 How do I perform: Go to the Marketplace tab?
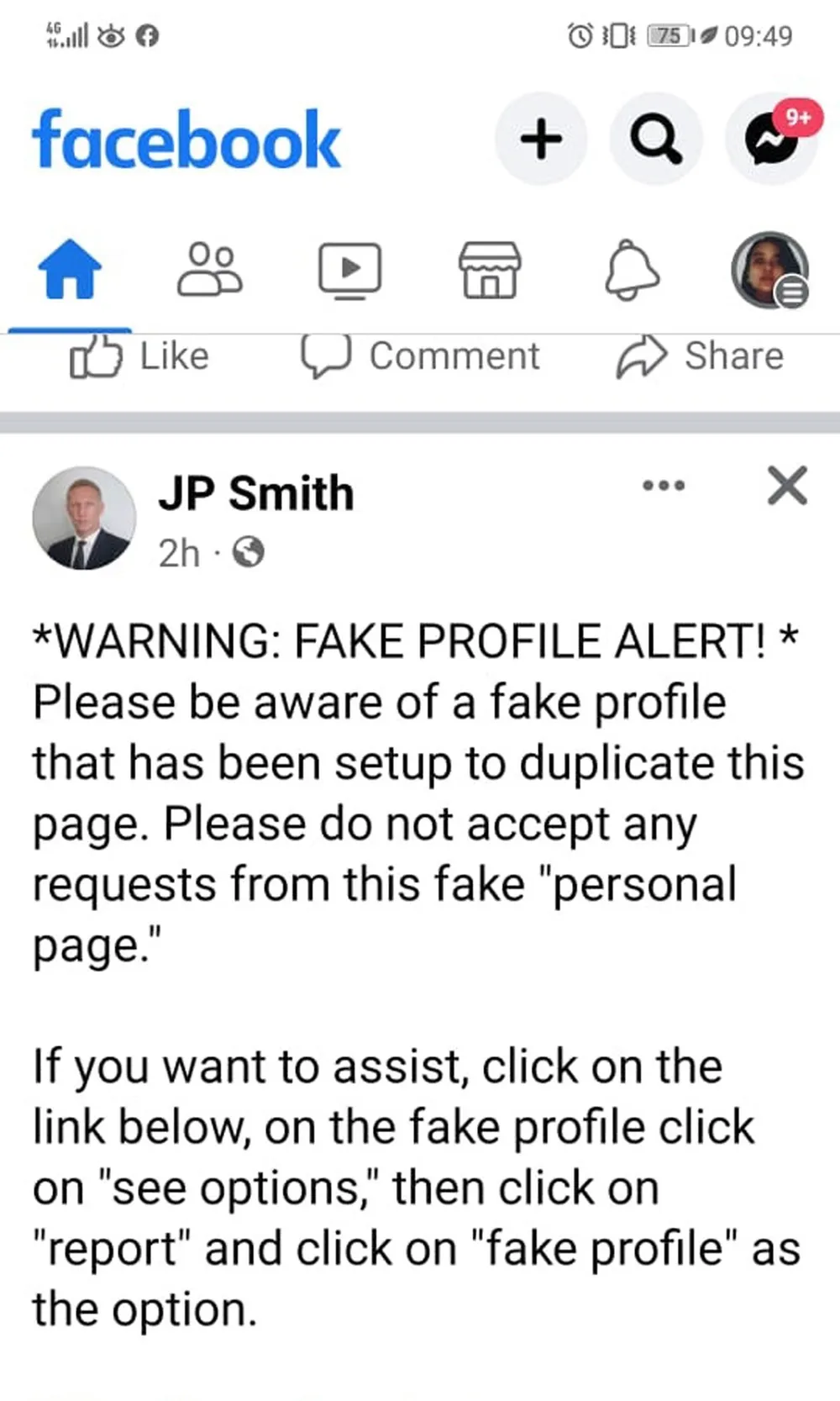[490, 271]
